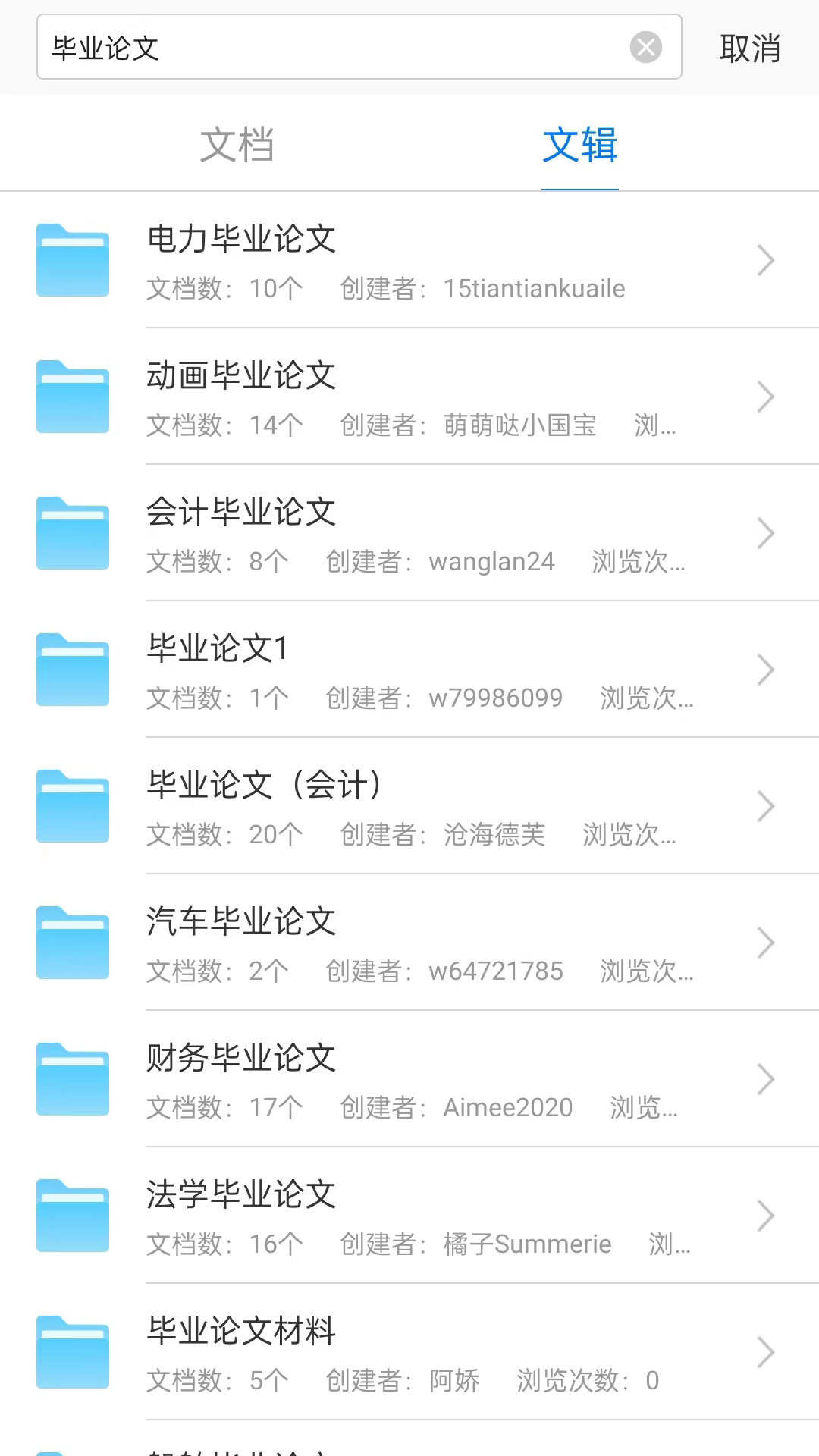Expand the 财务毕业论文 row chevron
This screenshot has width=819, height=1456.
coord(766,1079)
